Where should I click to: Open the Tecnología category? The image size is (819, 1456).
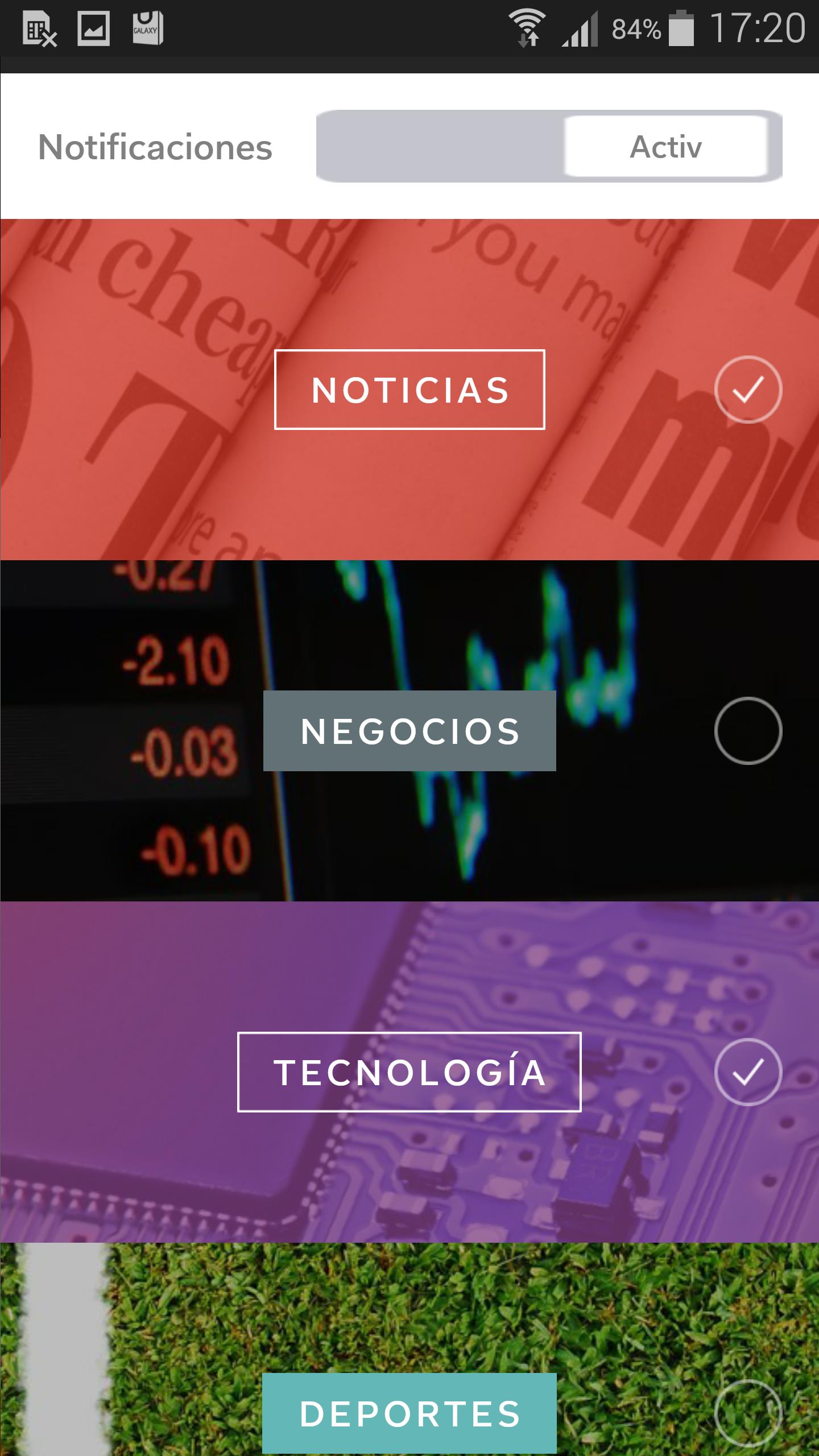coord(409,1072)
